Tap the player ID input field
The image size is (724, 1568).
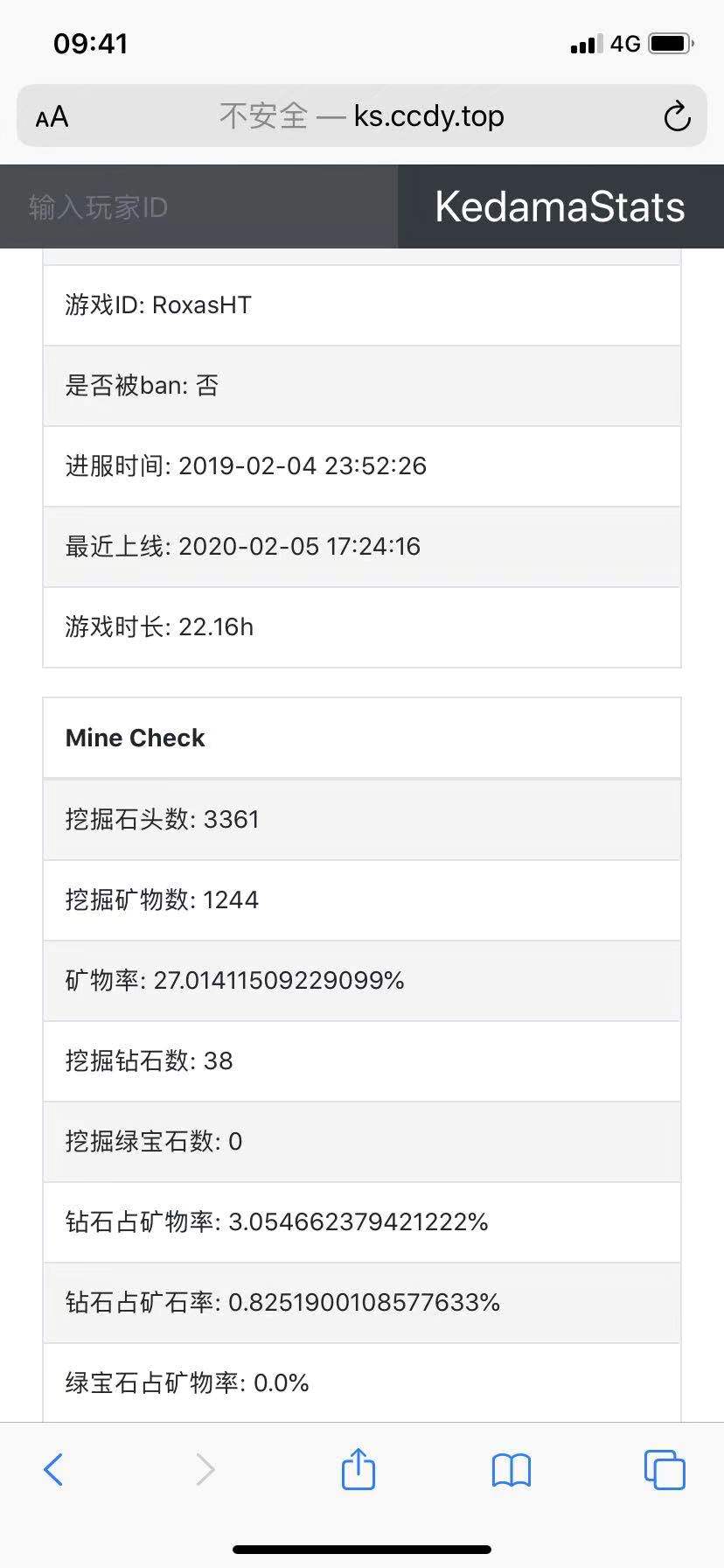tap(198, 207)
